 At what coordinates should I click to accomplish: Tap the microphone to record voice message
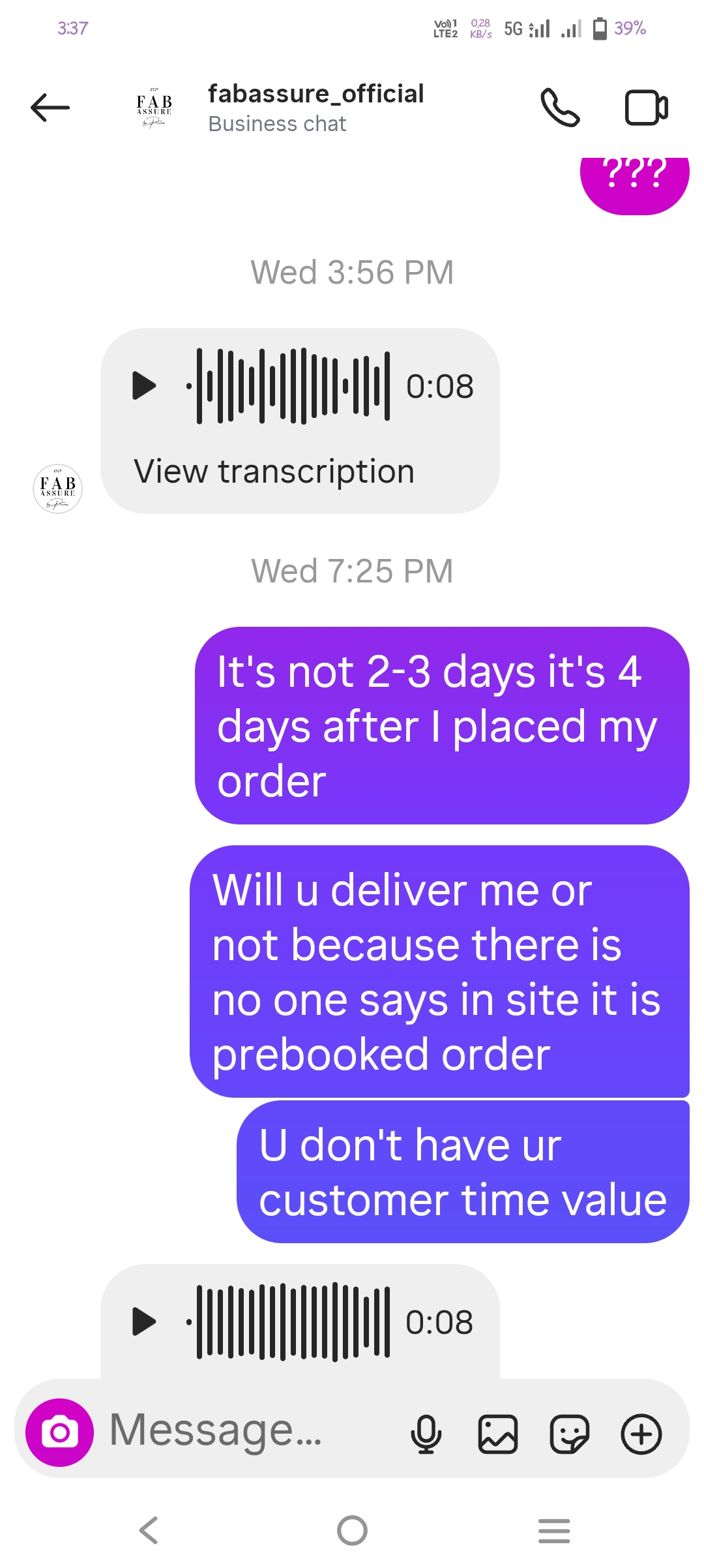tap(426, 1434)
